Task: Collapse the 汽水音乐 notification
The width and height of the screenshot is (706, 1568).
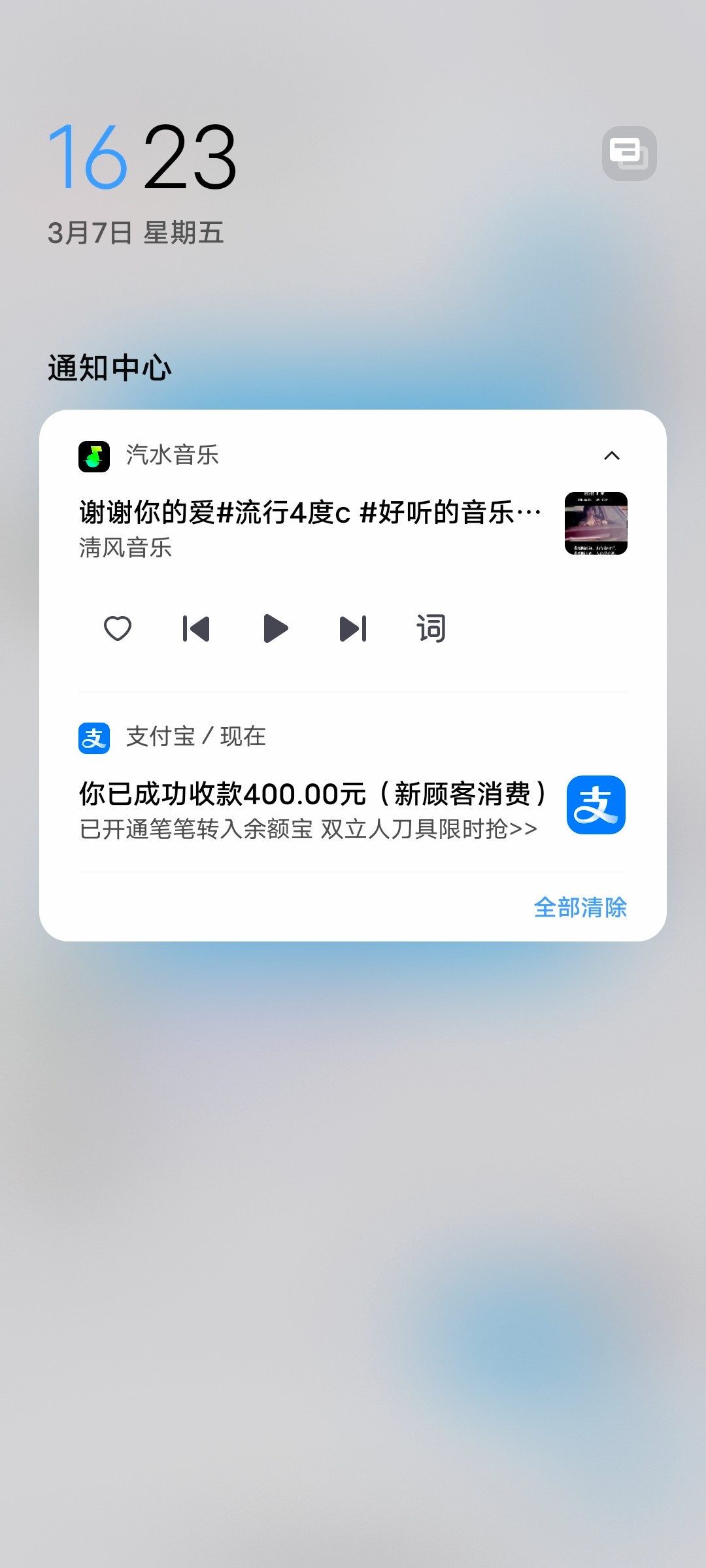Action: [x=612, y=455]
